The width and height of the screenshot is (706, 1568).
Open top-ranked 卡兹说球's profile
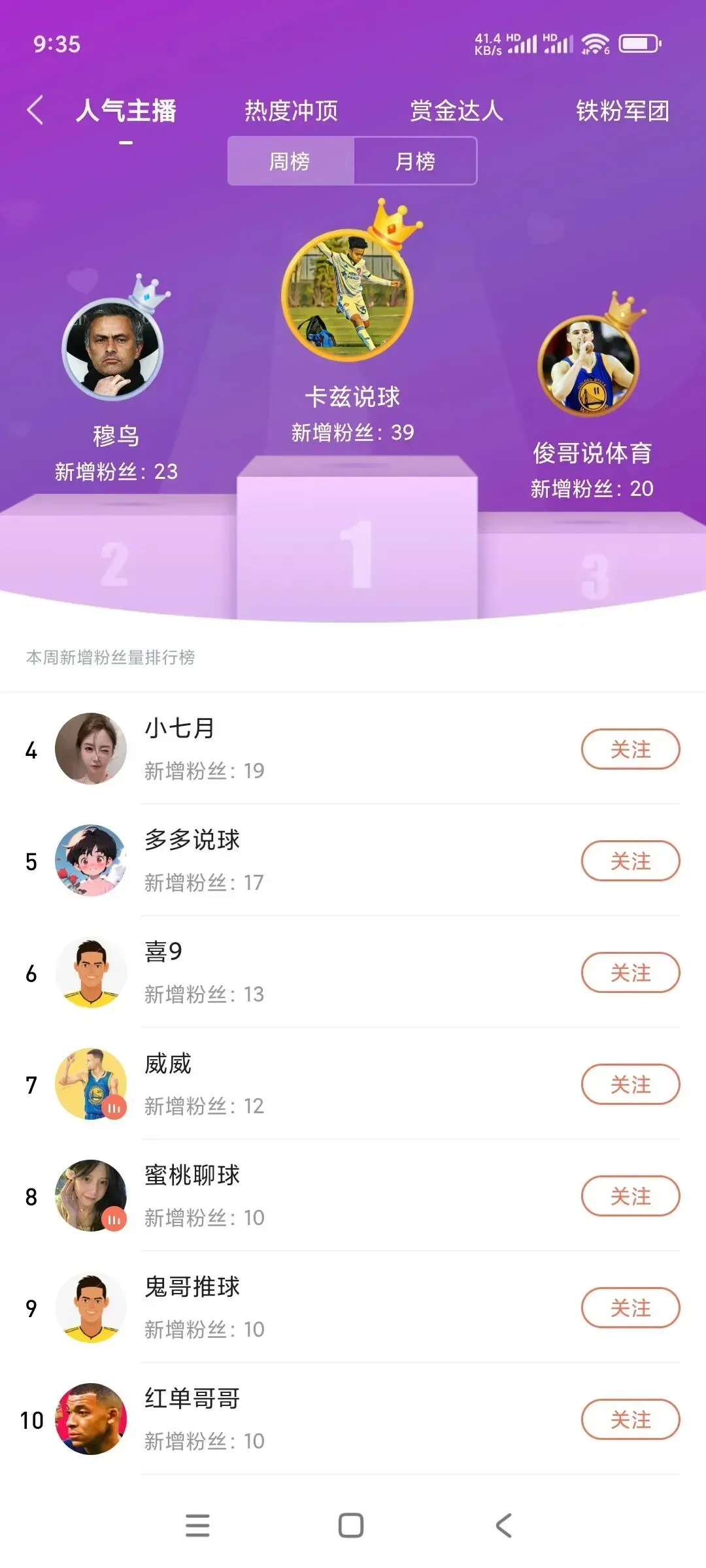pyautogui.click(x=347, y=295)
